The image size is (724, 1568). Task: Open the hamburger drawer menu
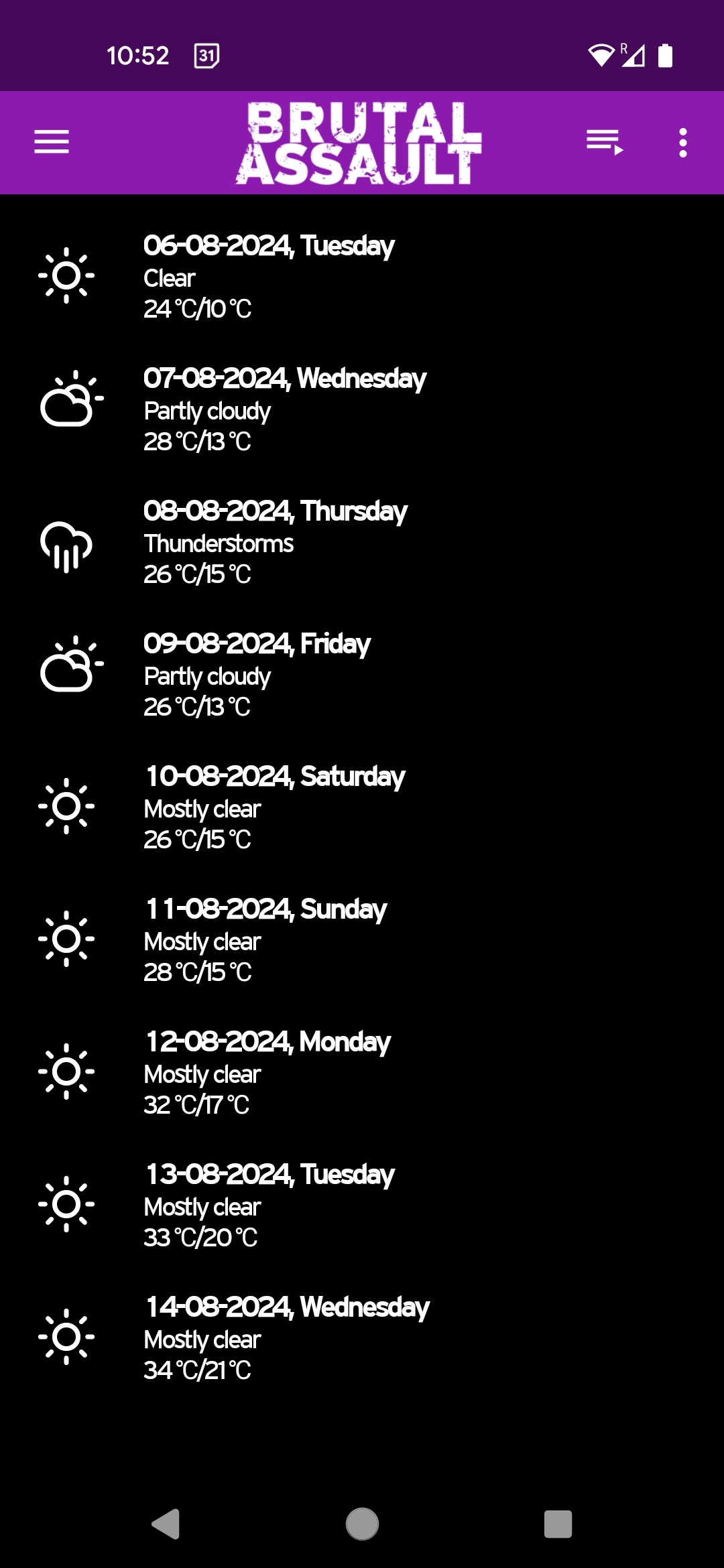click(52, 142)
